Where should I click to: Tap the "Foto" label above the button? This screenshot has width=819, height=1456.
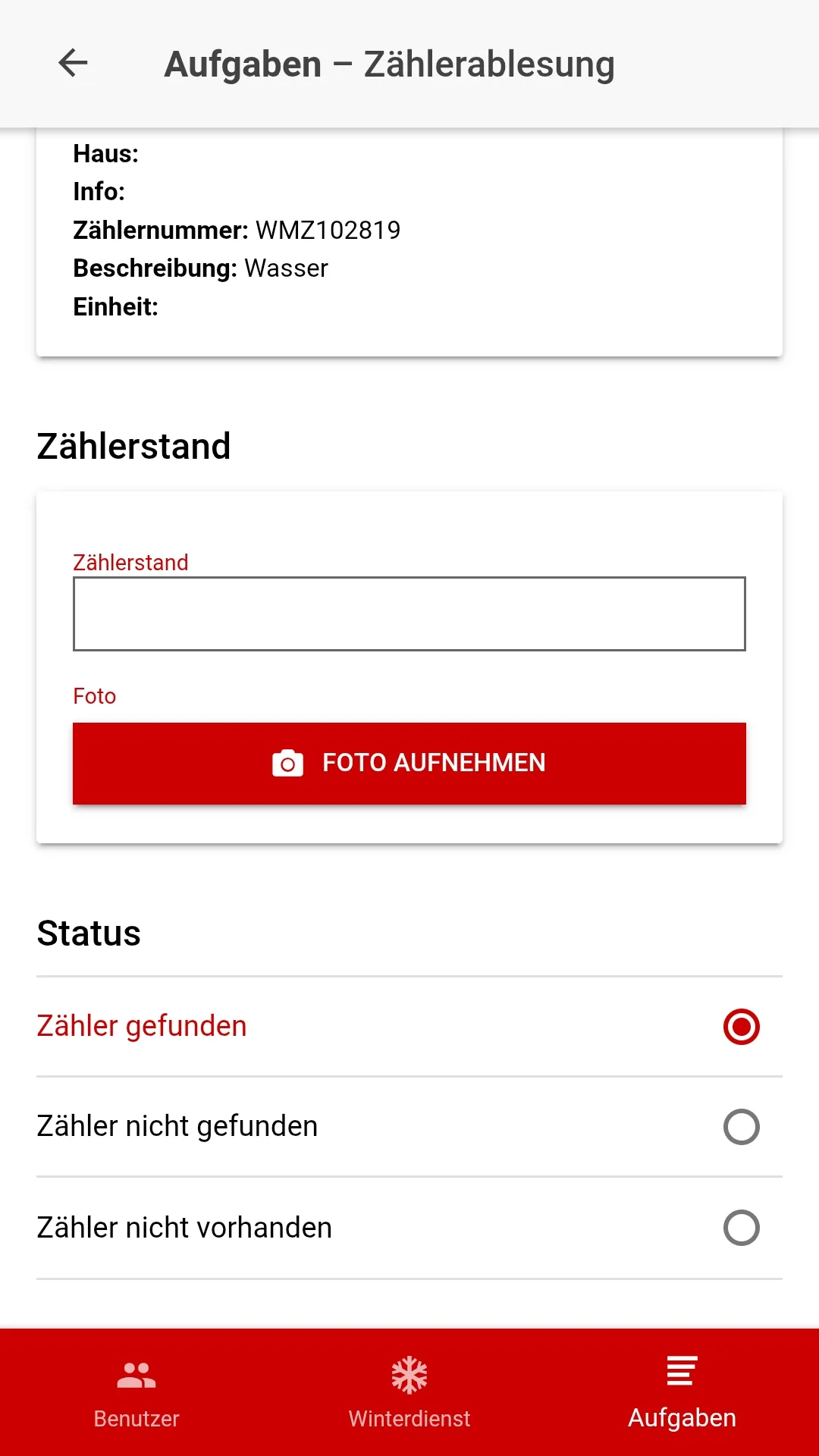[x=94, y=696]
